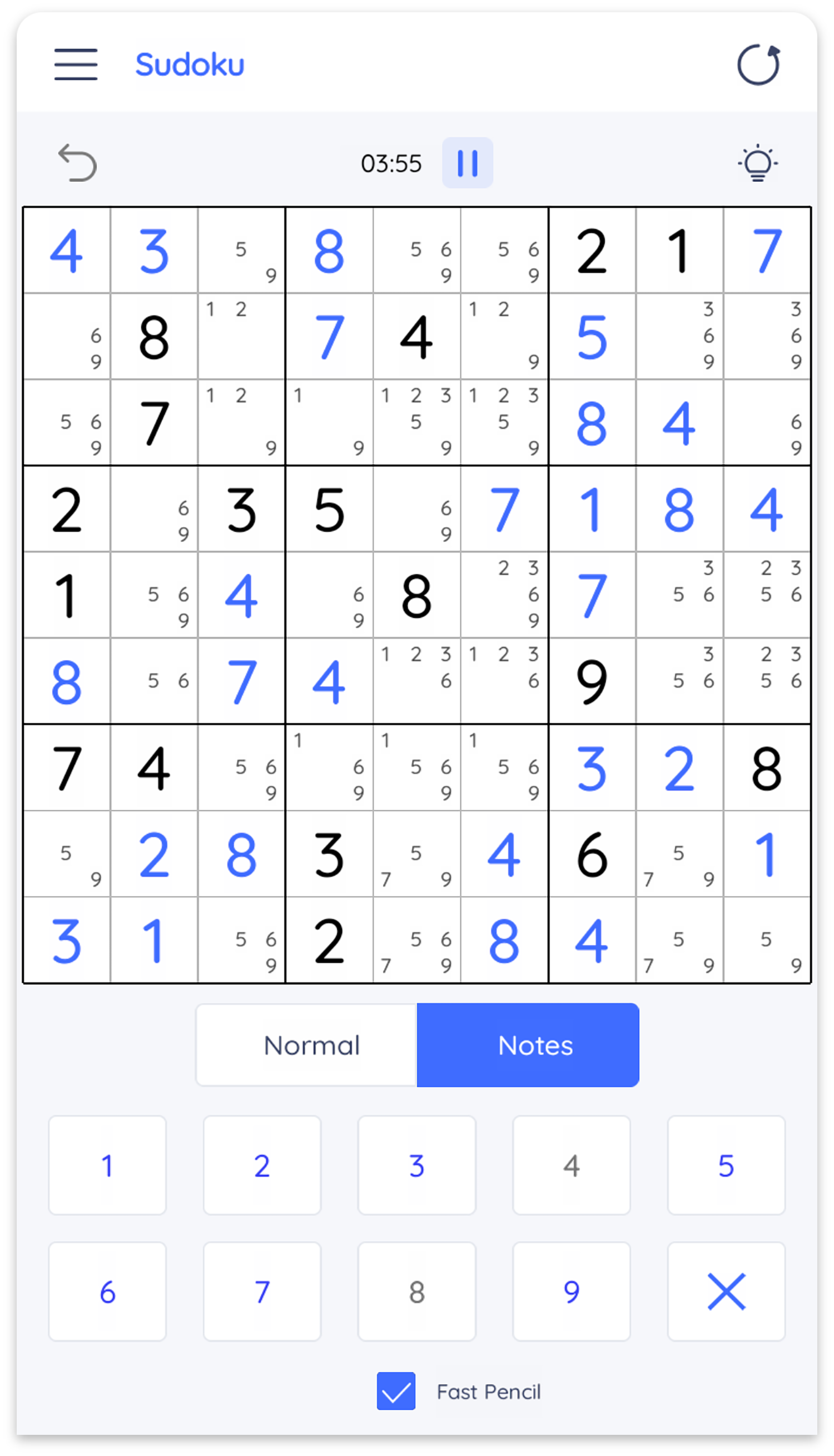The width and height of the screenshot is (834, 1456).
Task: Choose keypad number 4
Action: 572,1165
